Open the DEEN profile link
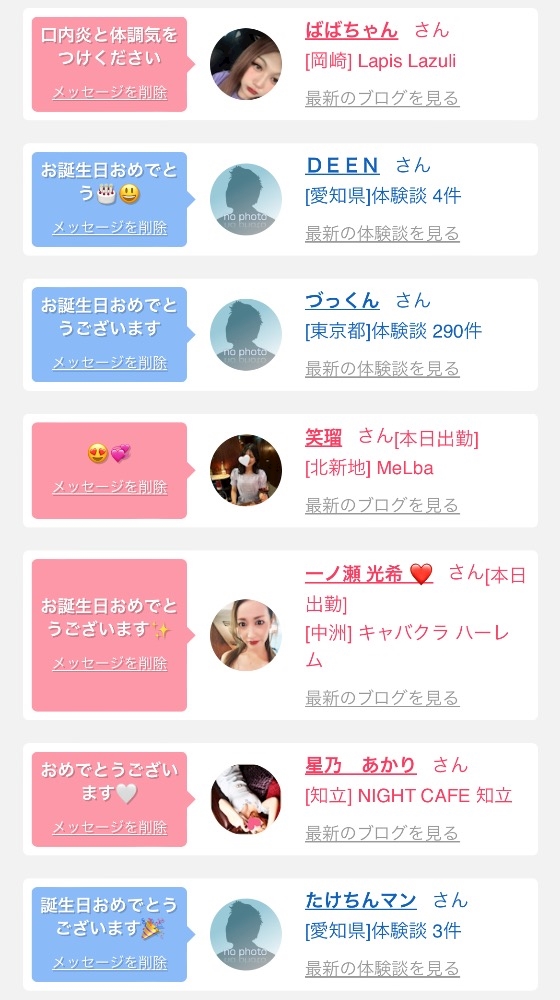This screenshot has height=1000, width=560. [343, 166]
